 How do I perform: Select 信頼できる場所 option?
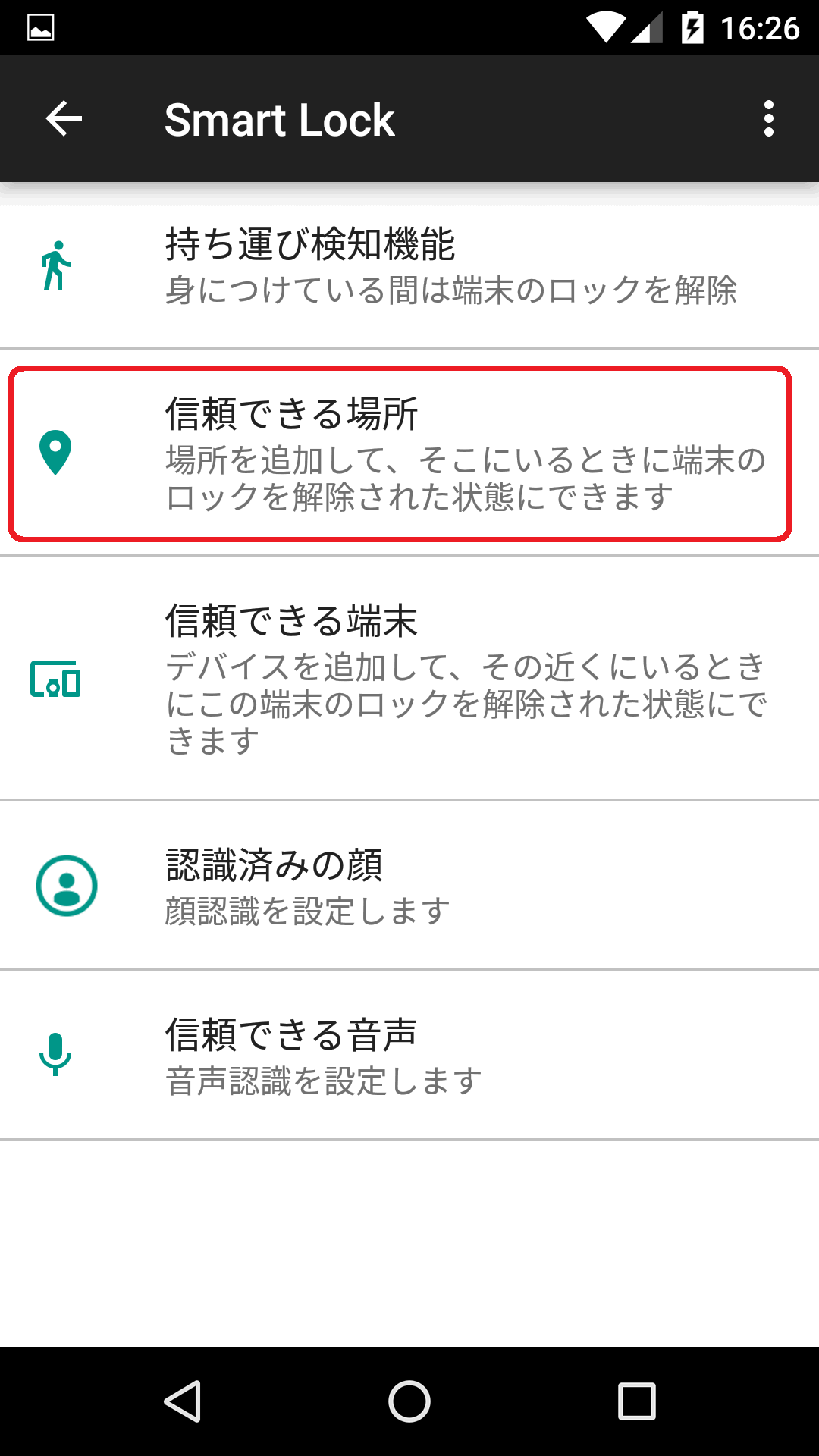(409, 453)
